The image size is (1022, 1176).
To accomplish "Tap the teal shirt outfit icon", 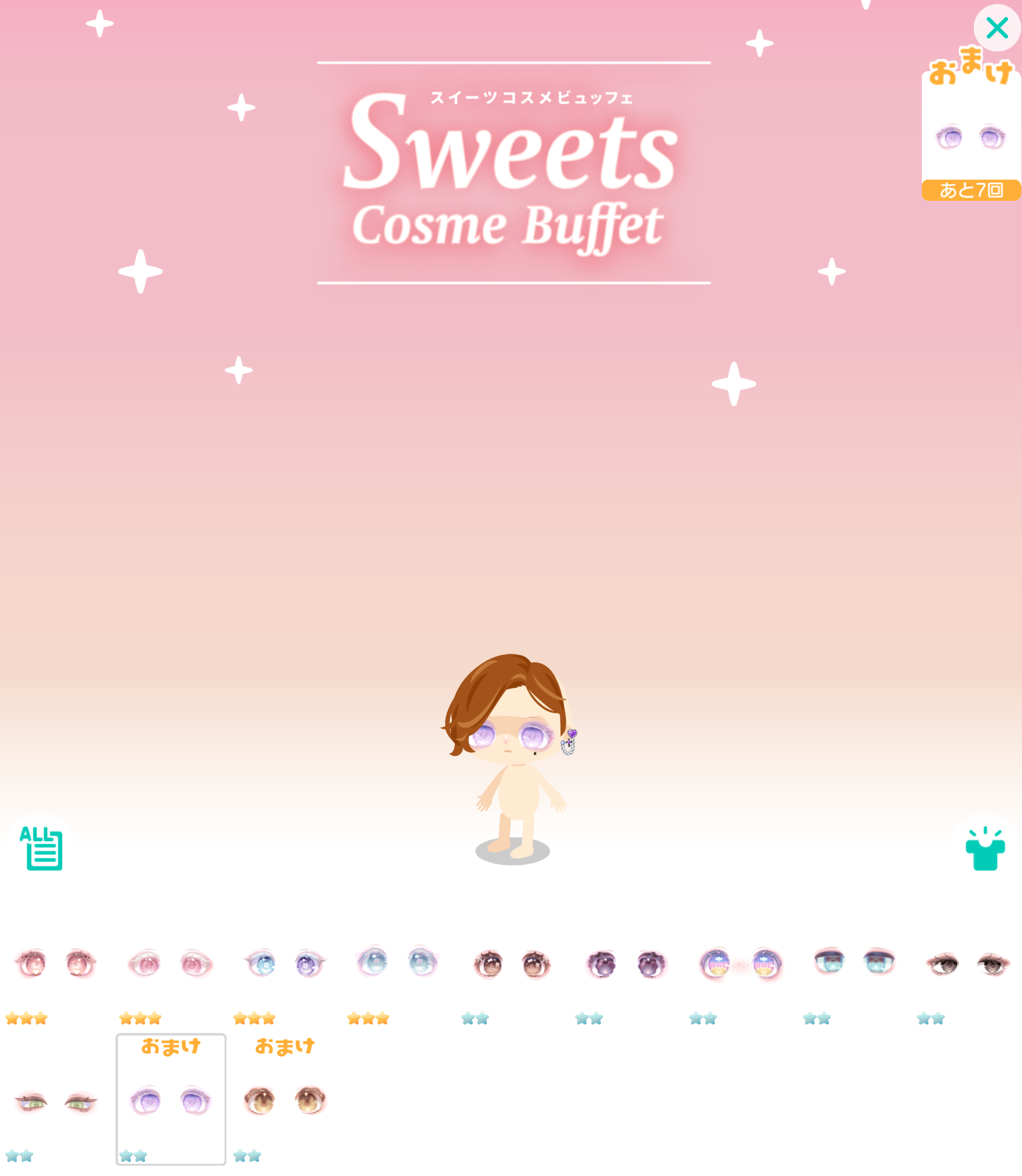I will [985, 849].
